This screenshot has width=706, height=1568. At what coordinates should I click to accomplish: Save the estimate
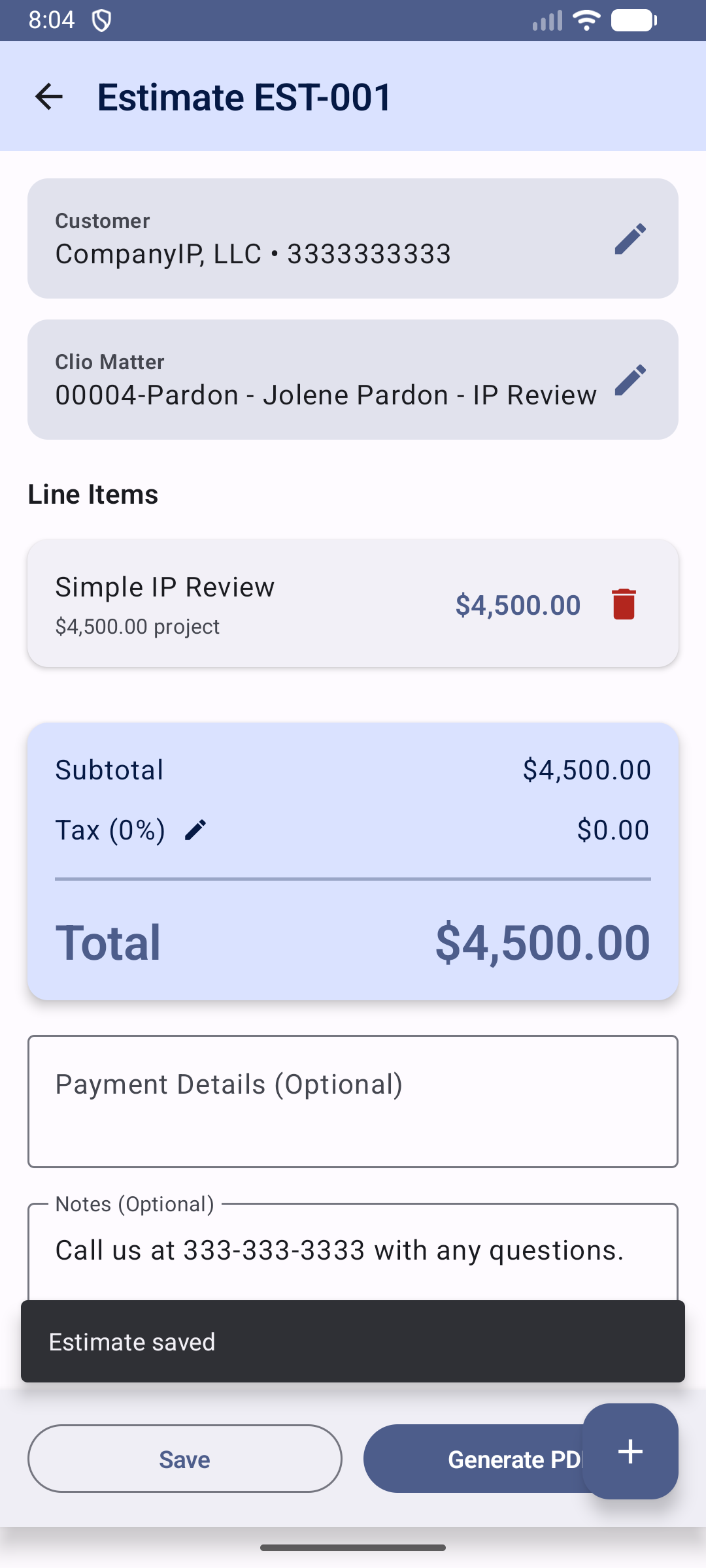point(184,1458)
